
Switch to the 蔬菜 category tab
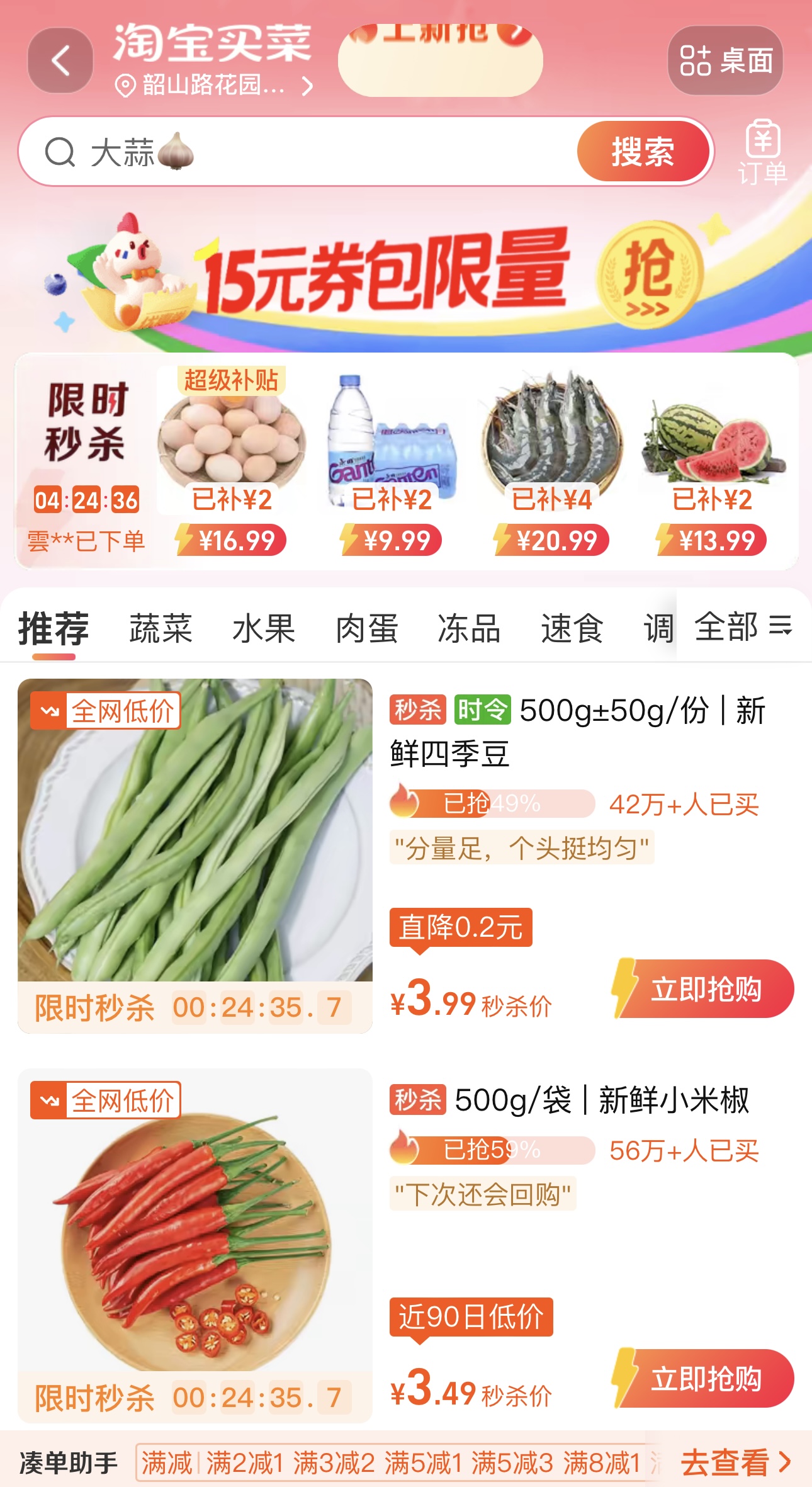(x=161, y=628)
